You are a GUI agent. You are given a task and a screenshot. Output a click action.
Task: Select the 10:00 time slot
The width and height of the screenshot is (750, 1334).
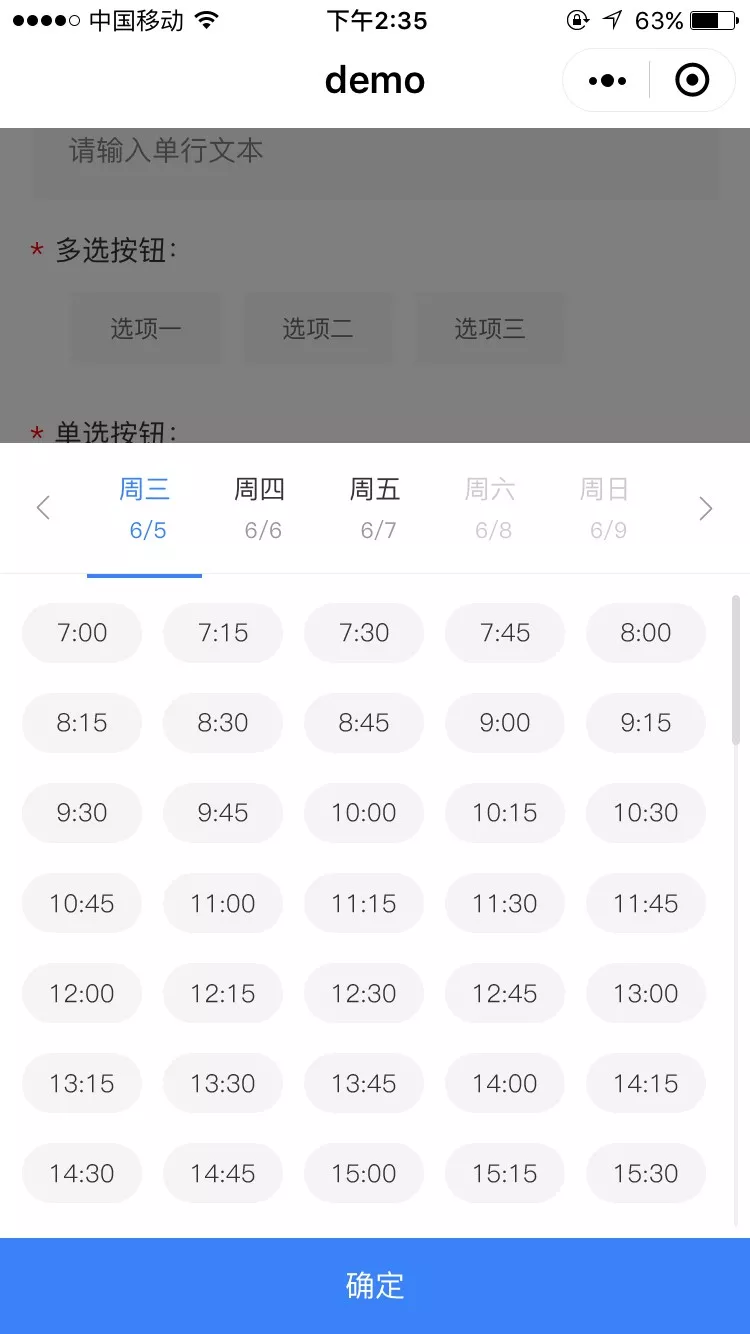coord(364,813)
